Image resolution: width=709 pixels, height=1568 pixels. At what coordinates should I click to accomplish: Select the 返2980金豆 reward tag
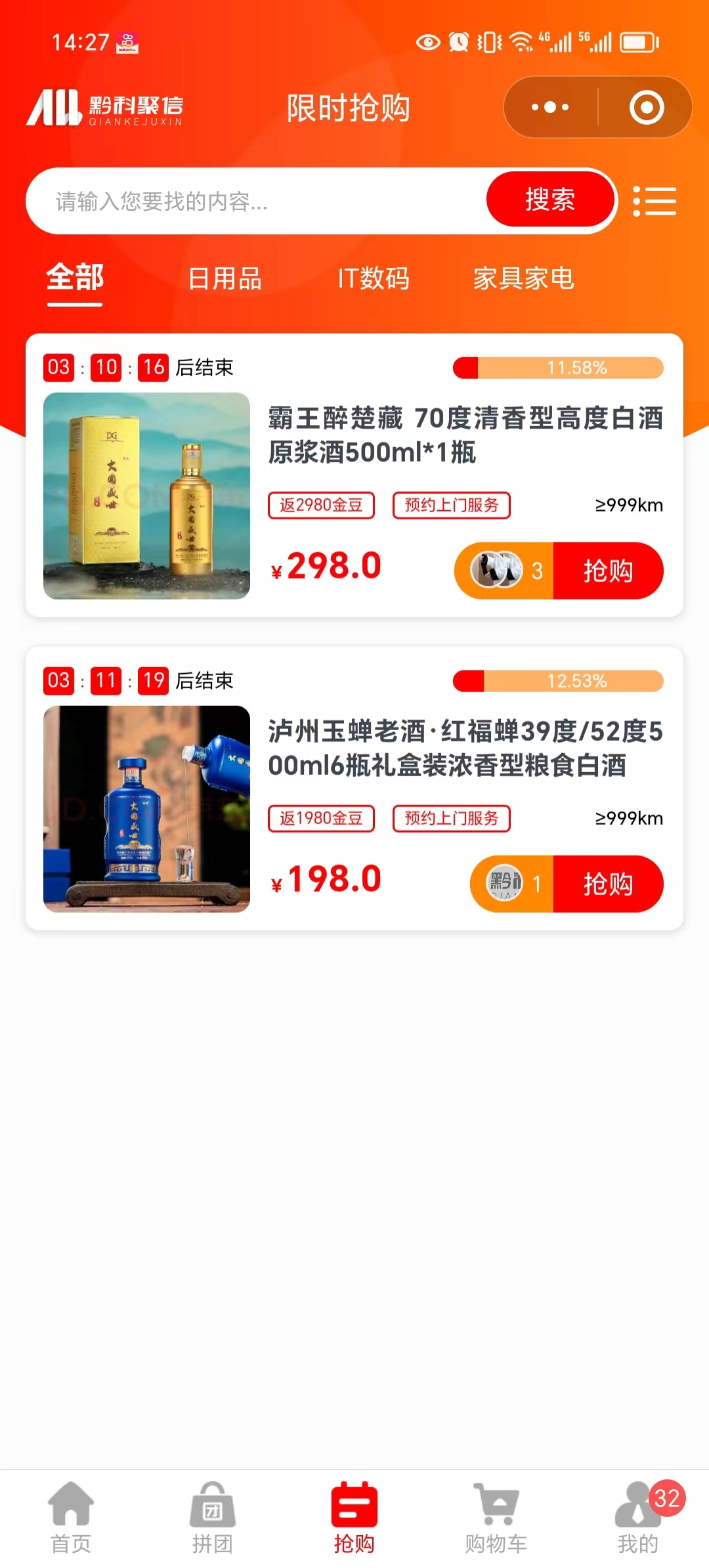(x=321, y=506)
